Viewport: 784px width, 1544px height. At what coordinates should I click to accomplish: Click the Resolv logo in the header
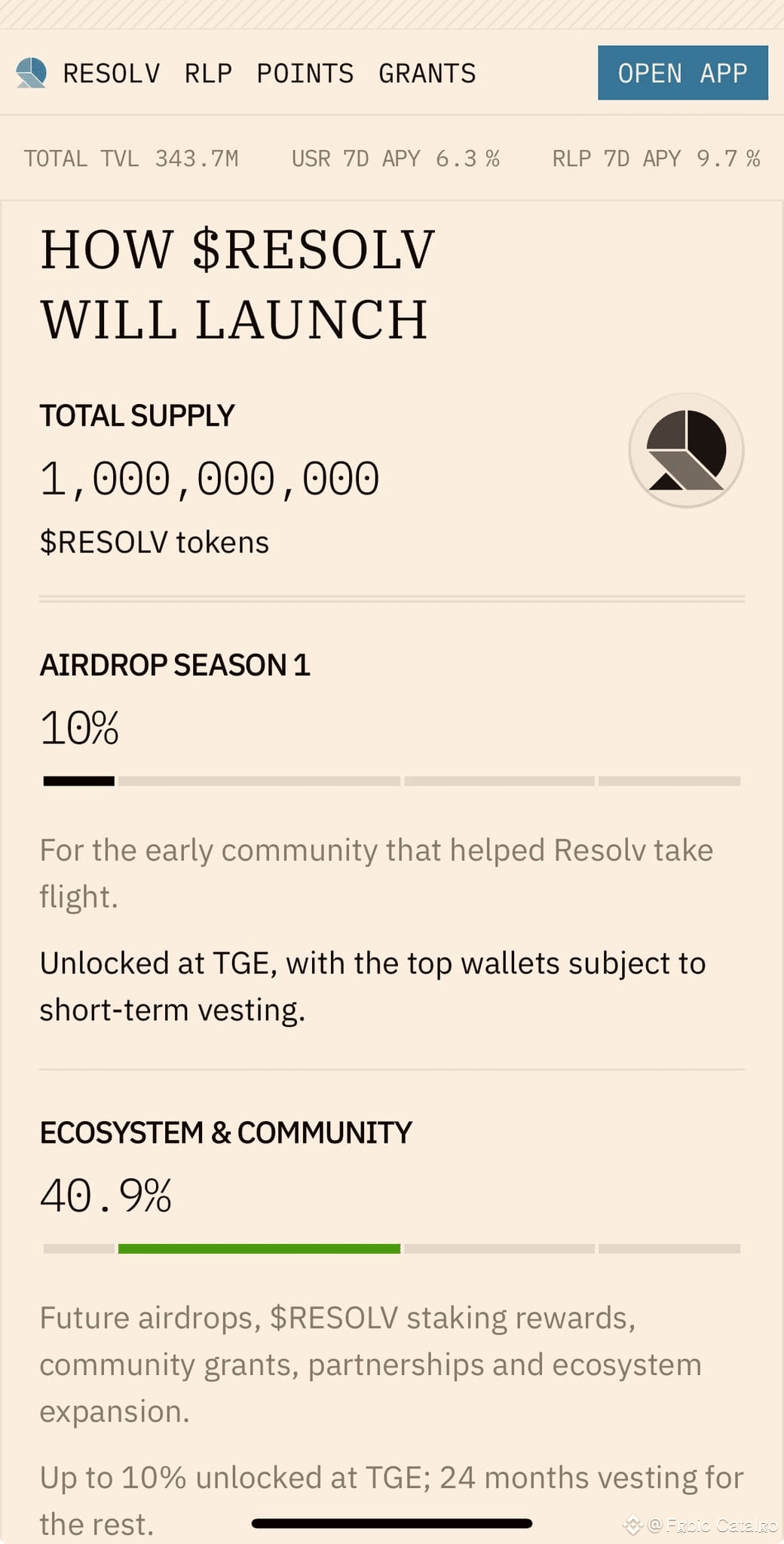pyautogui.click(x=30, y=72)
